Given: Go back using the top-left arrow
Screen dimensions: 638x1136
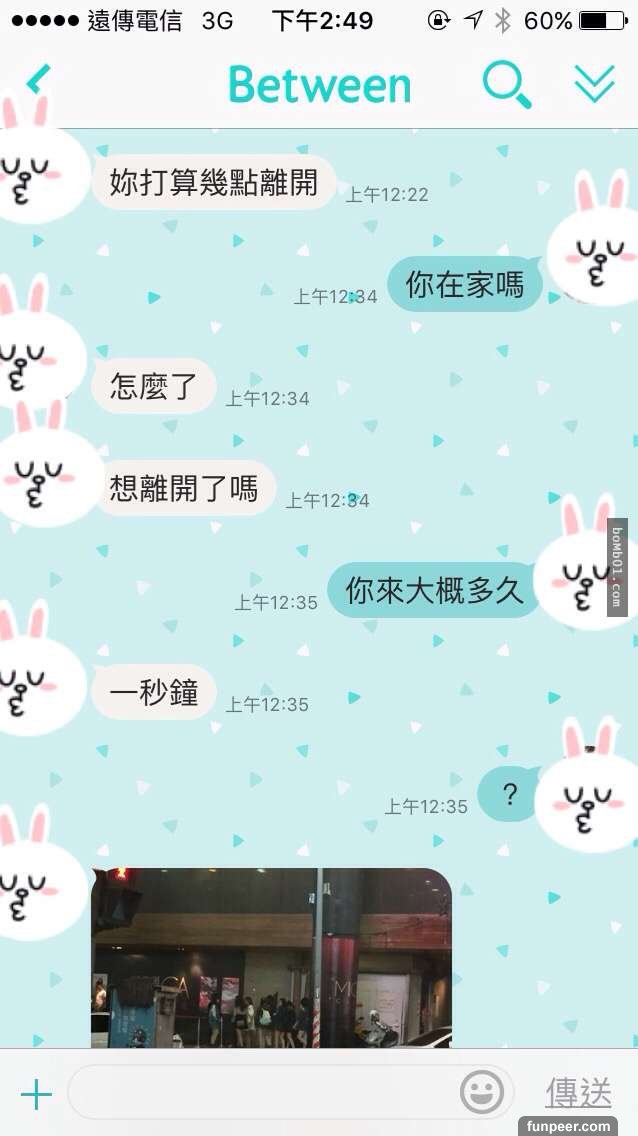Looking at the screenshot, I should coord(38,81).
